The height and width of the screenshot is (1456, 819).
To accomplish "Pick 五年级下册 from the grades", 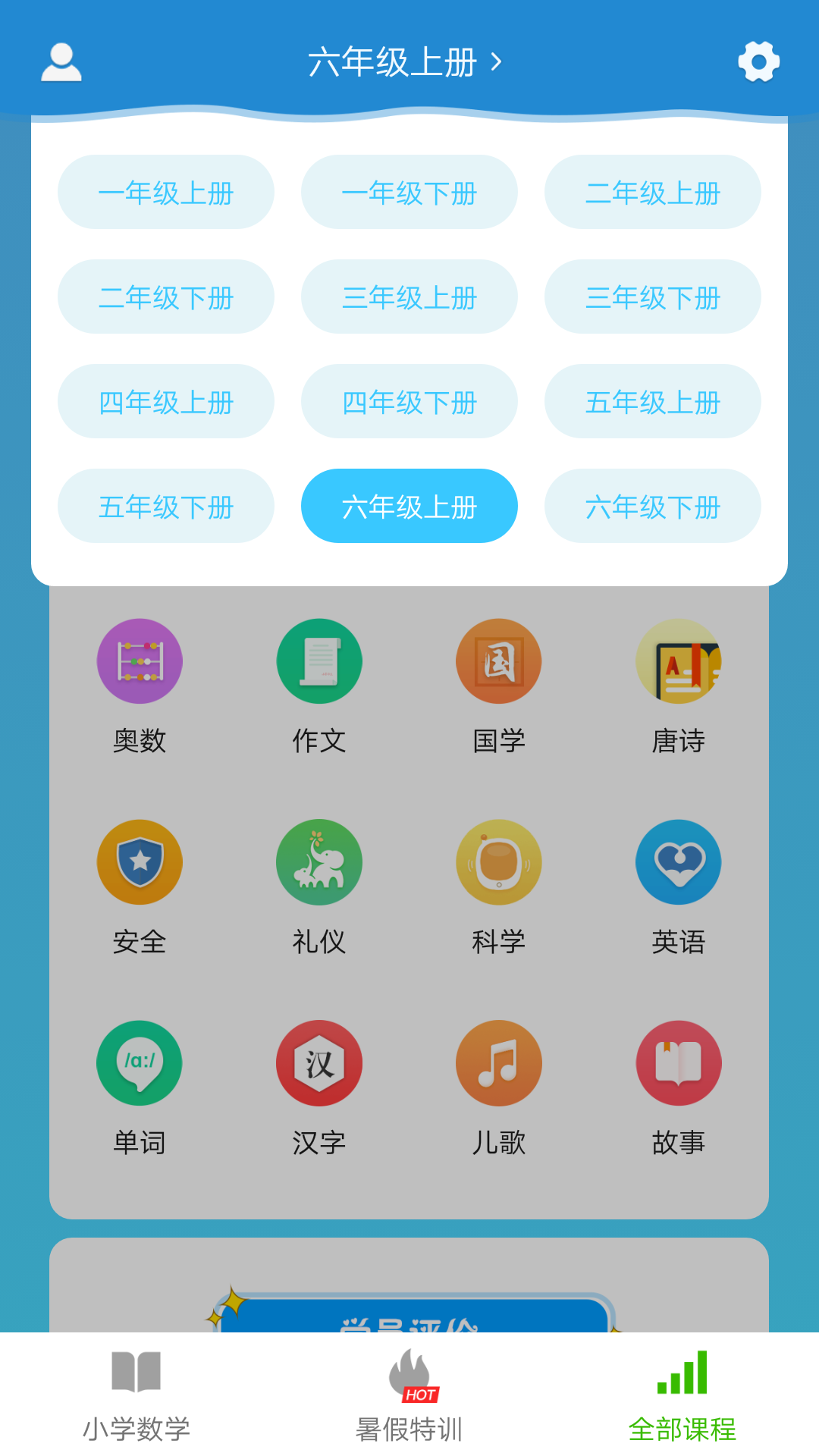I will click(166, 507).
